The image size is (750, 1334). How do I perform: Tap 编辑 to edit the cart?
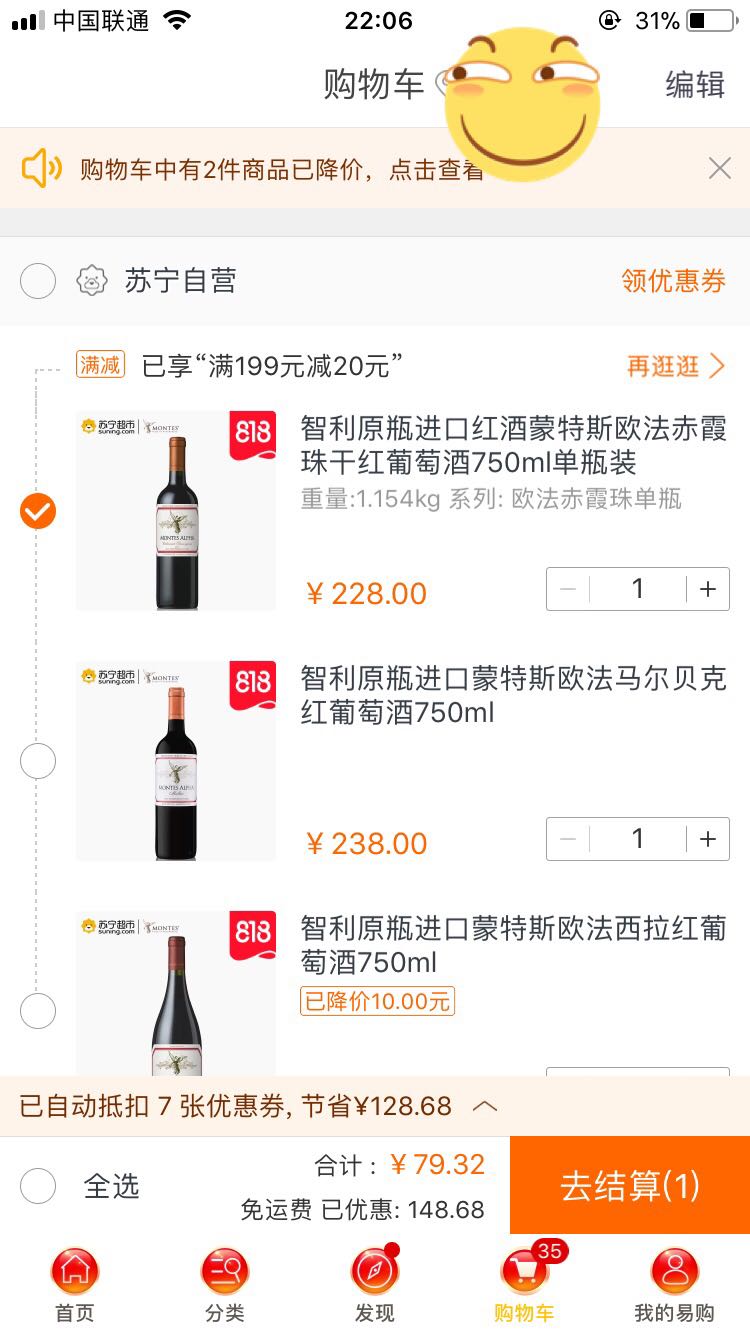point(695,85)
